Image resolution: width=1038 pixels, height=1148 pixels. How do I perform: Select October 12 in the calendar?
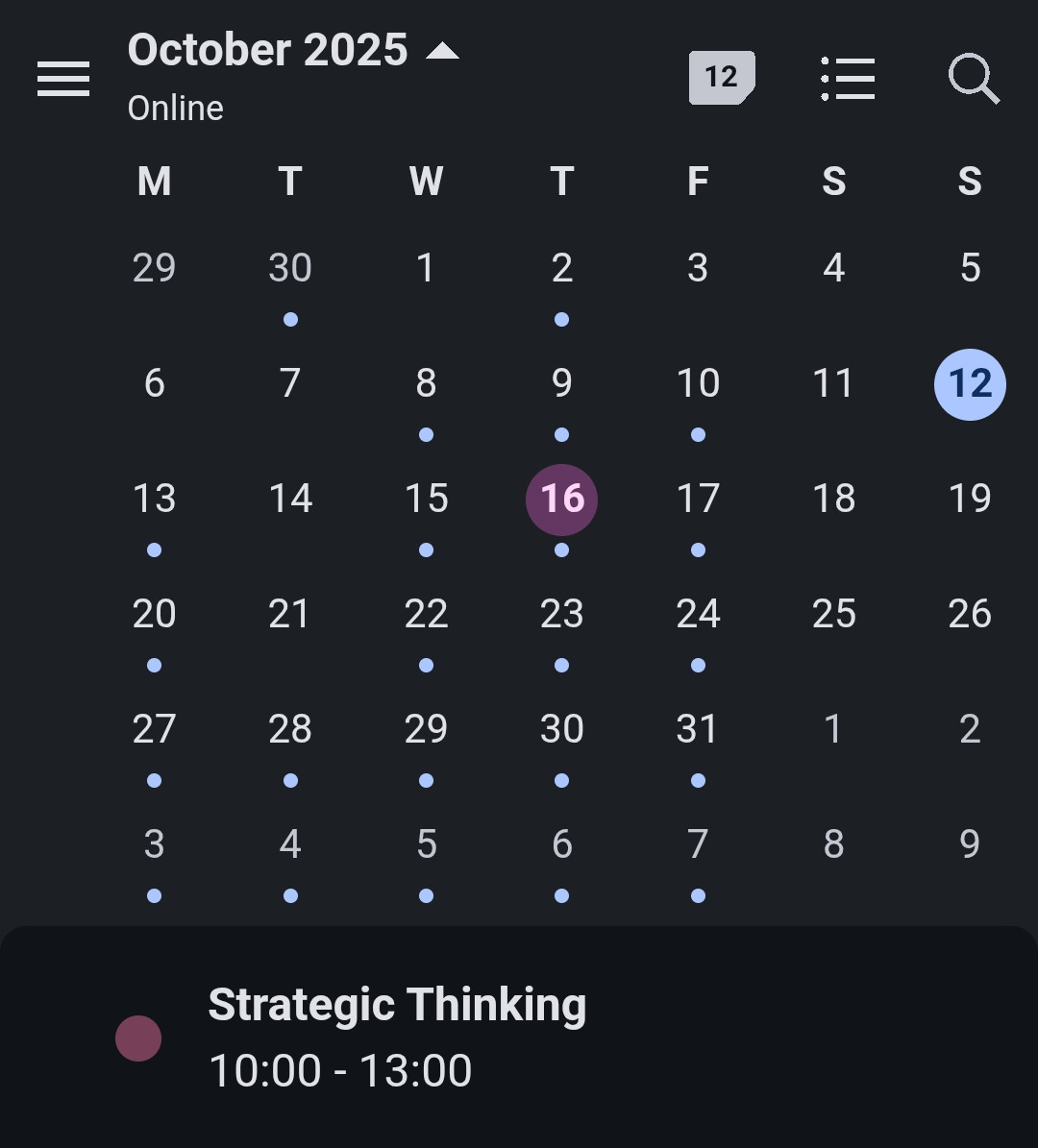click(970, 384)
